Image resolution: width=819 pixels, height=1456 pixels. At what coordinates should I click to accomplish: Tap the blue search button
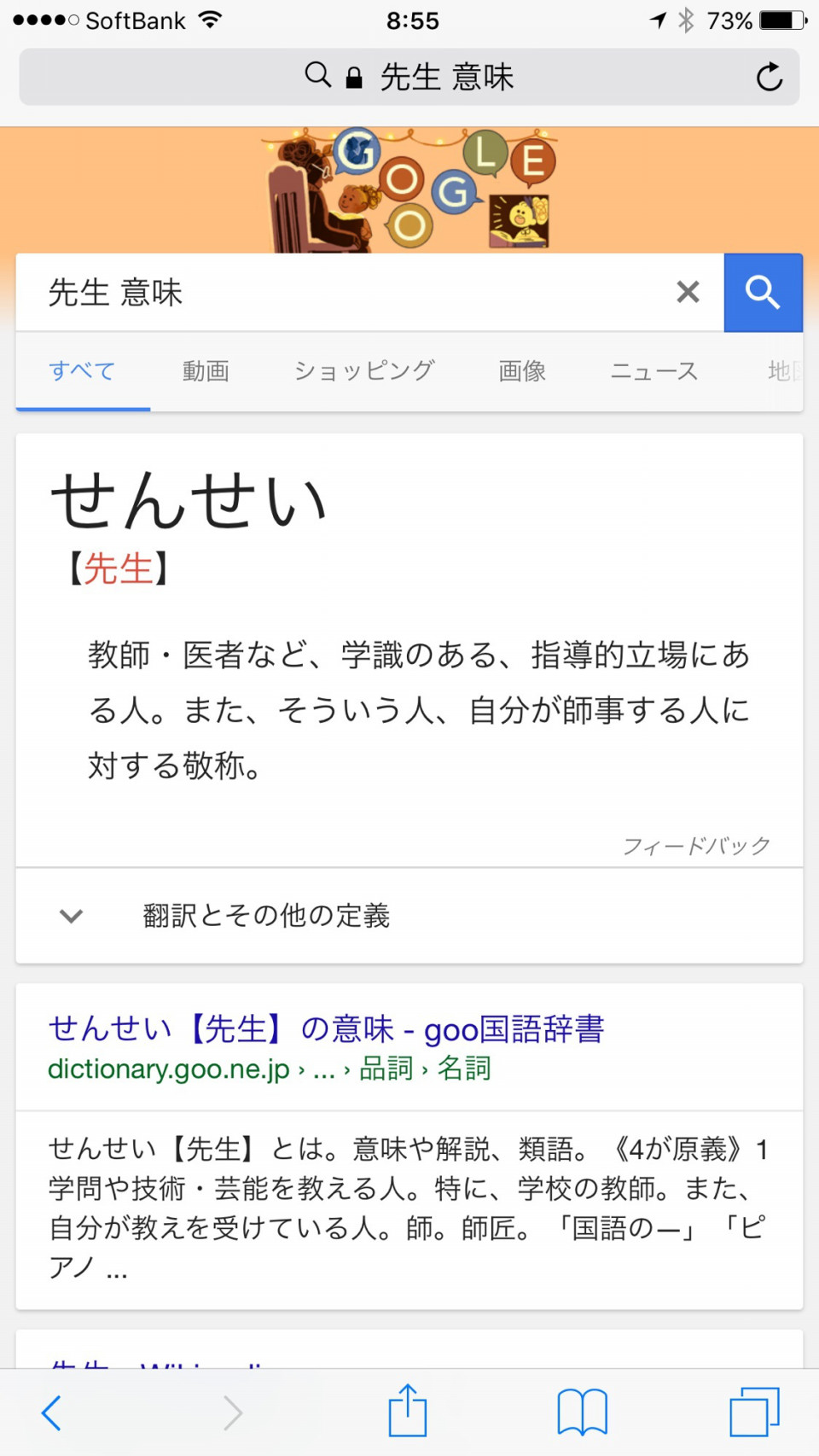pyautogui.click(x=763, y=293)
